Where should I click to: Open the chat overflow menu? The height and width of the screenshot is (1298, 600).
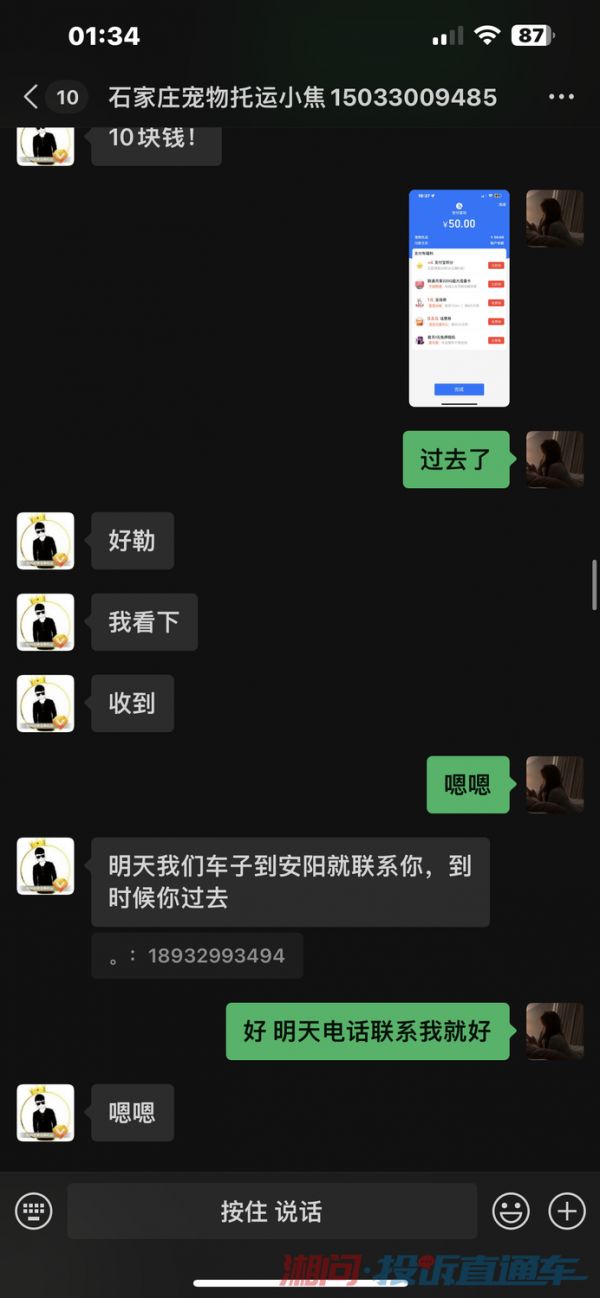coord(563,97)
